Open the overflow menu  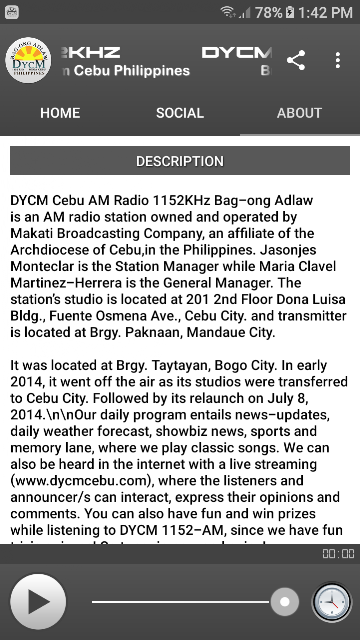coord(338,60)
